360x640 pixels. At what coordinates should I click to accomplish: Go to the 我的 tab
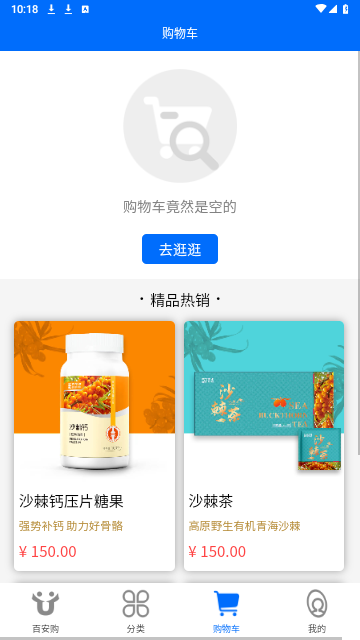coord(316,611)
